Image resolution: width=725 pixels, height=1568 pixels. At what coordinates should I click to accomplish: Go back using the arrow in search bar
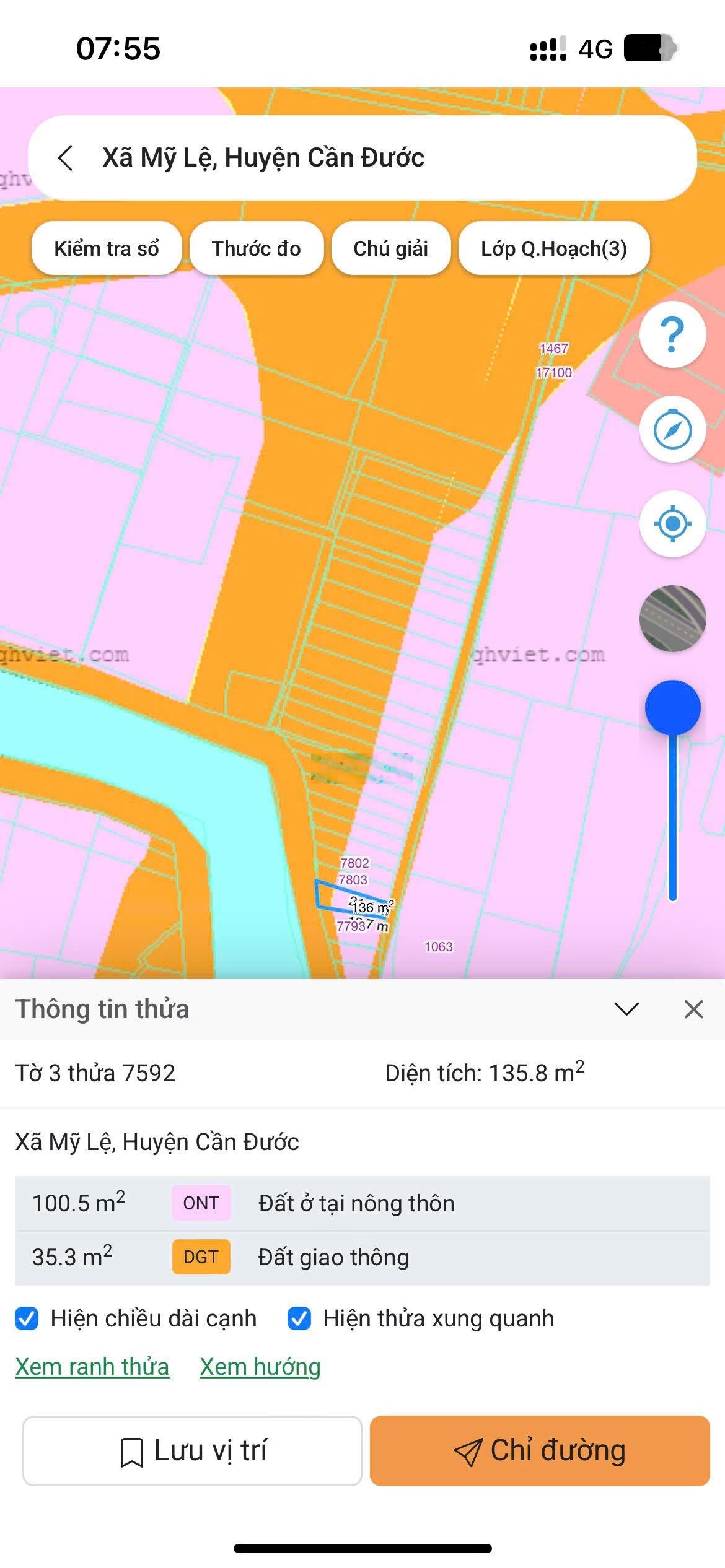point(66,158)
